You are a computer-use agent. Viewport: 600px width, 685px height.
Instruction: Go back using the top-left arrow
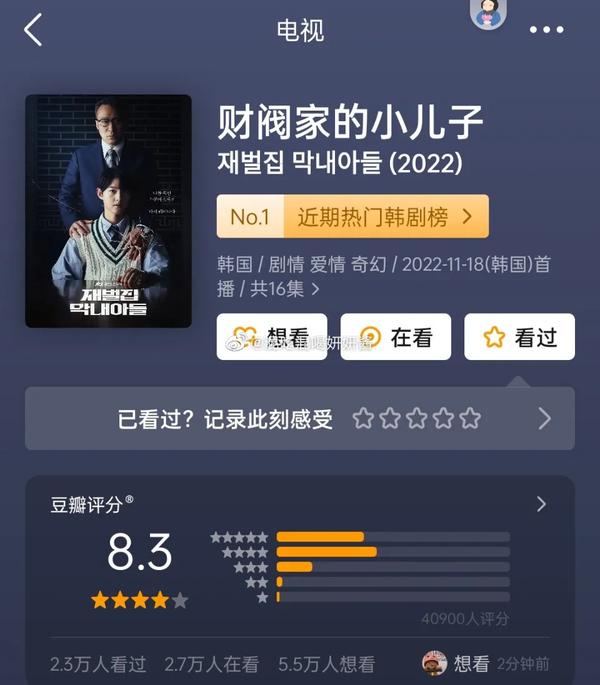(33, 30)
